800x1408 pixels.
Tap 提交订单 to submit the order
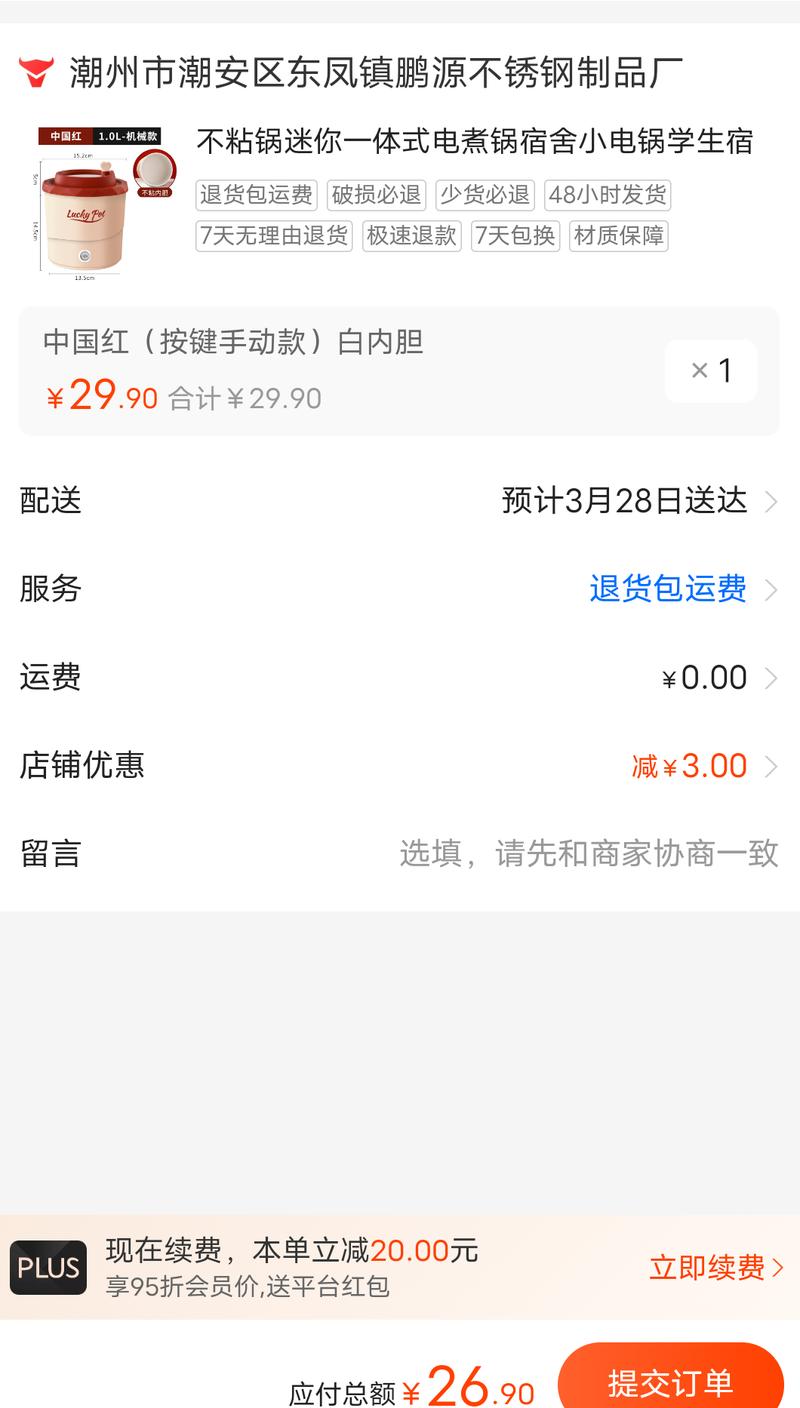(671, 1381)
